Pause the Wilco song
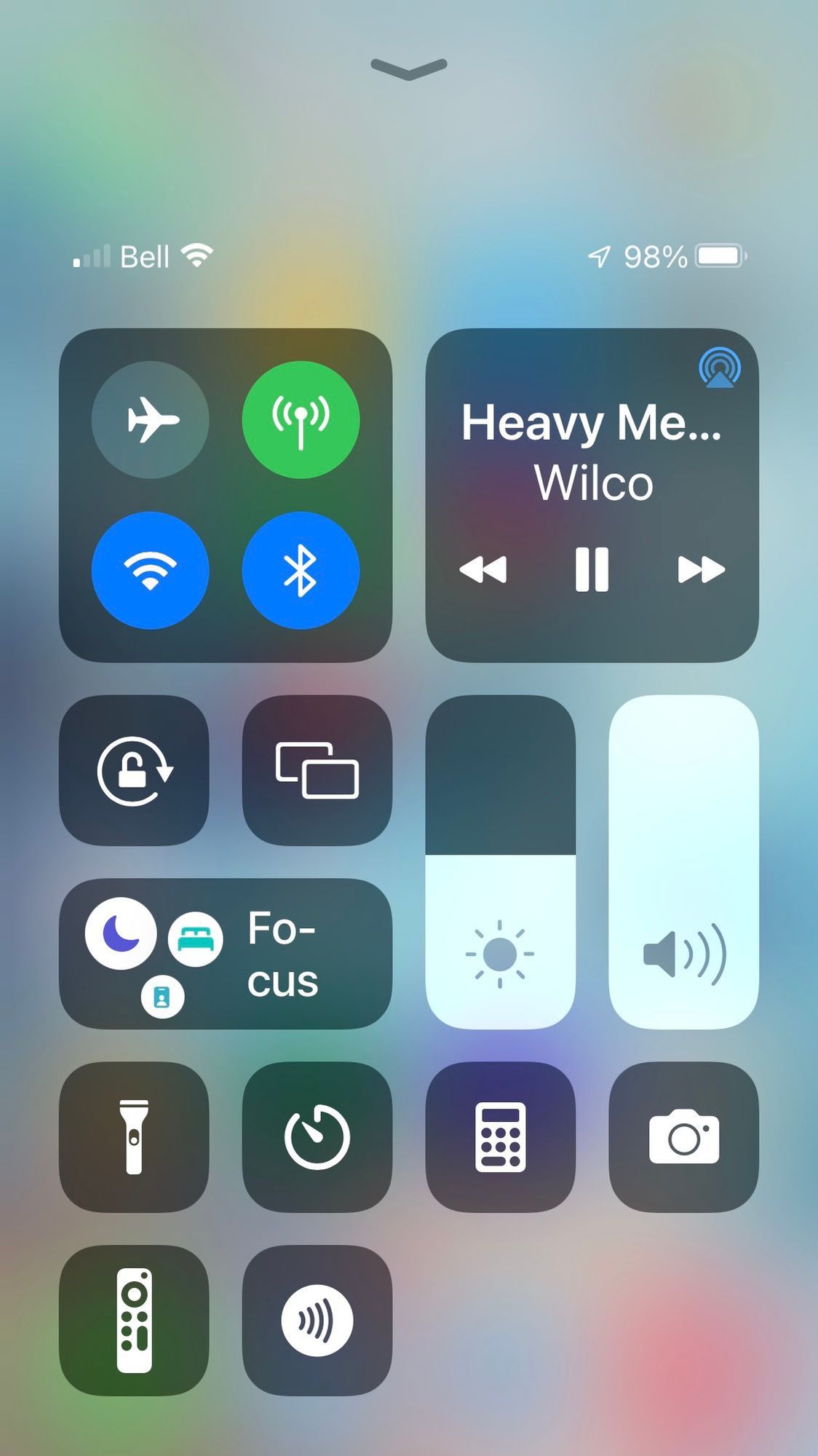This screenshot has width=818, height=1456. tap(592, 569)
